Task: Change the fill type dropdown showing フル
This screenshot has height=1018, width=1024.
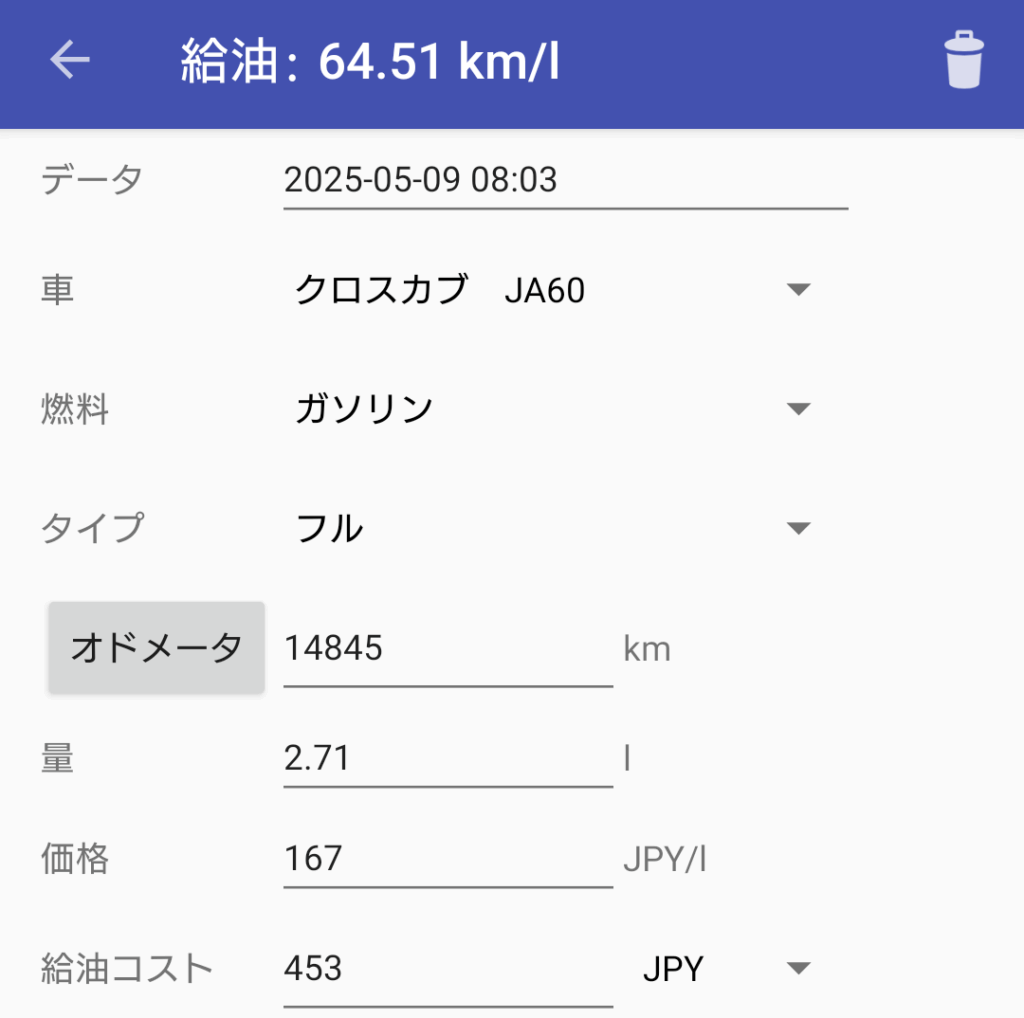Action: point(552,528)
